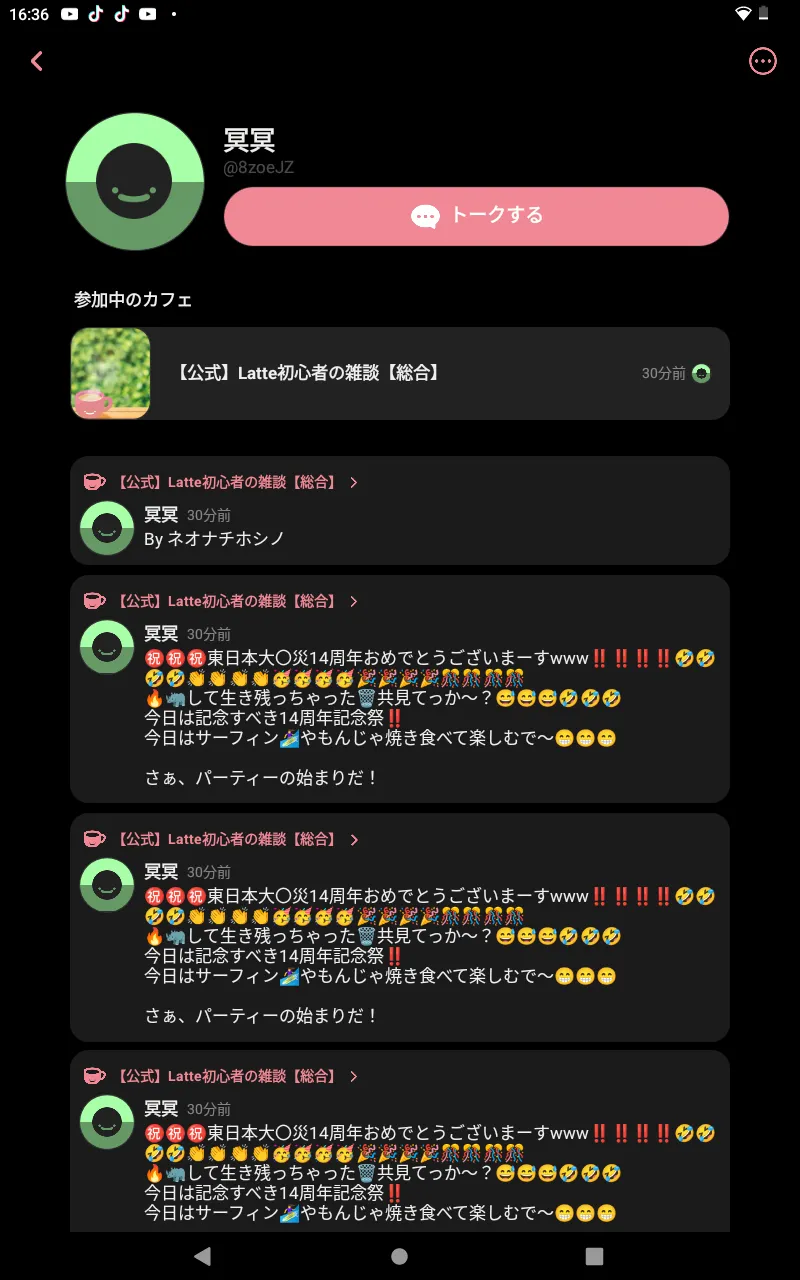Tap the system back button
The width and height of the screenshot is (800, 1280).
point(203,1256)
